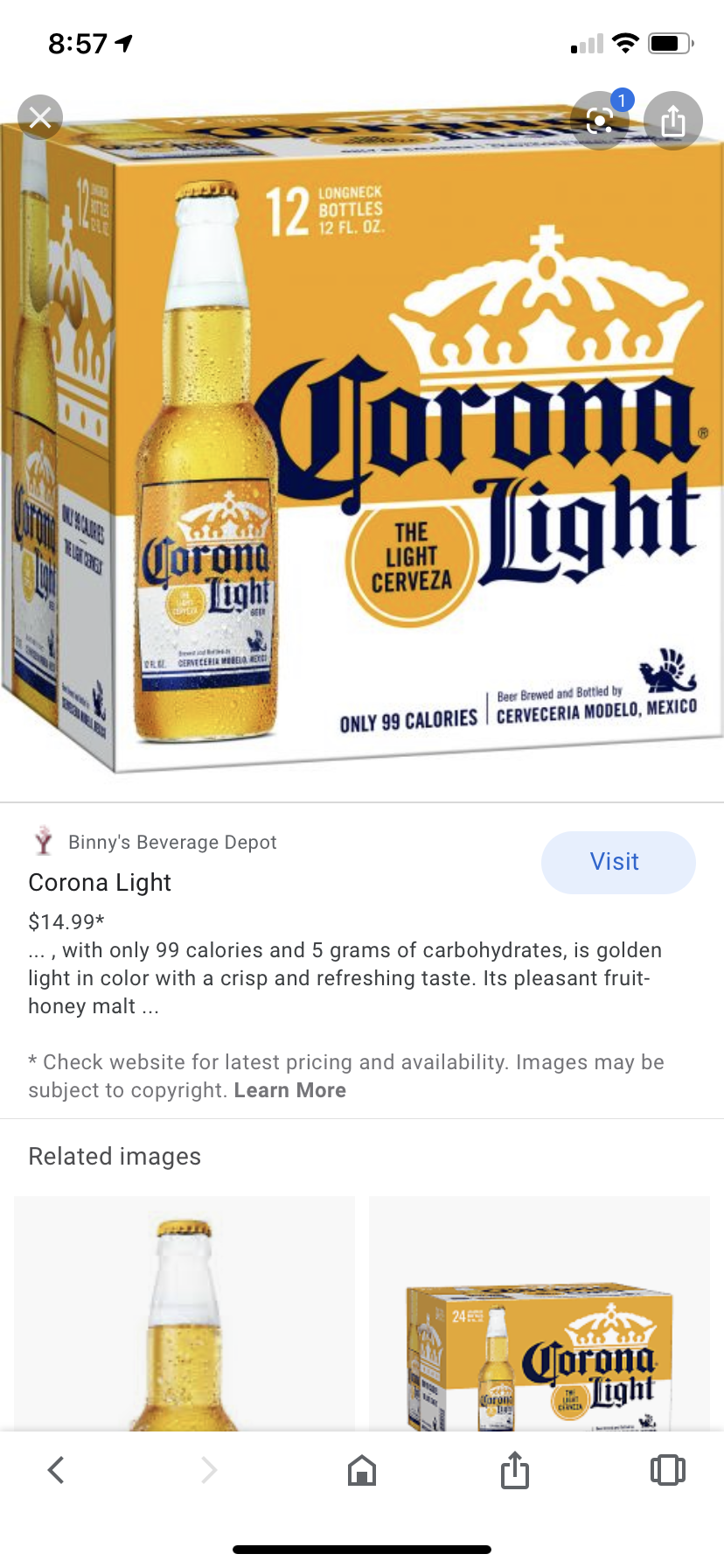This screenshot has width=724, height=1568.
Task: Search this image with Lens
Action: click(600, 121)
